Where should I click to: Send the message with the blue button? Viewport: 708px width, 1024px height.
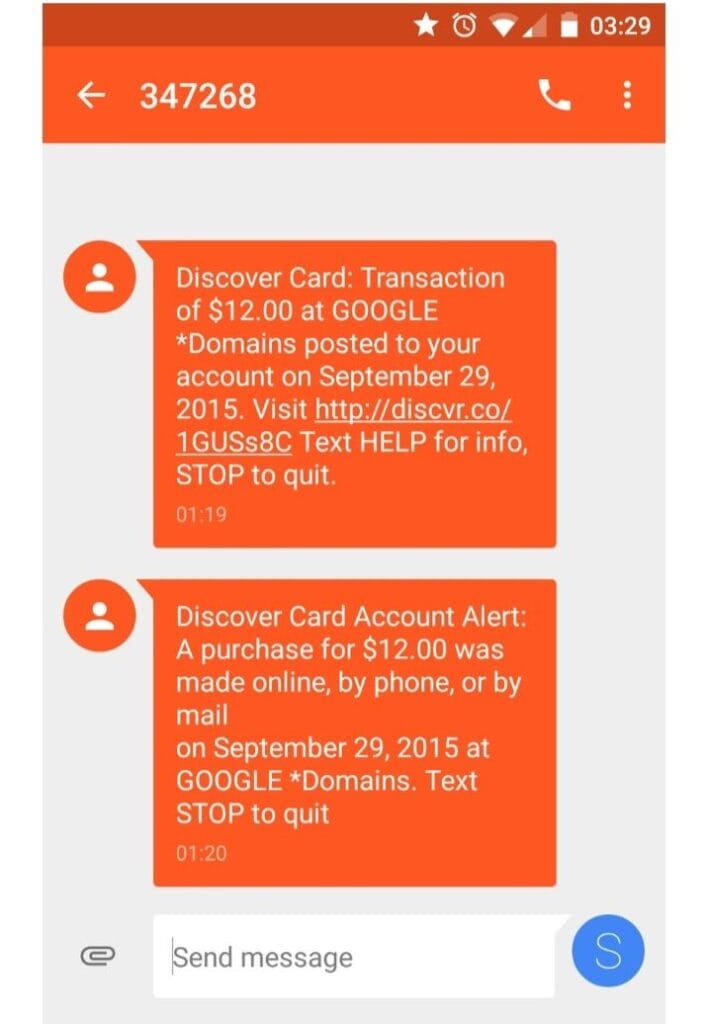(608, 951)
